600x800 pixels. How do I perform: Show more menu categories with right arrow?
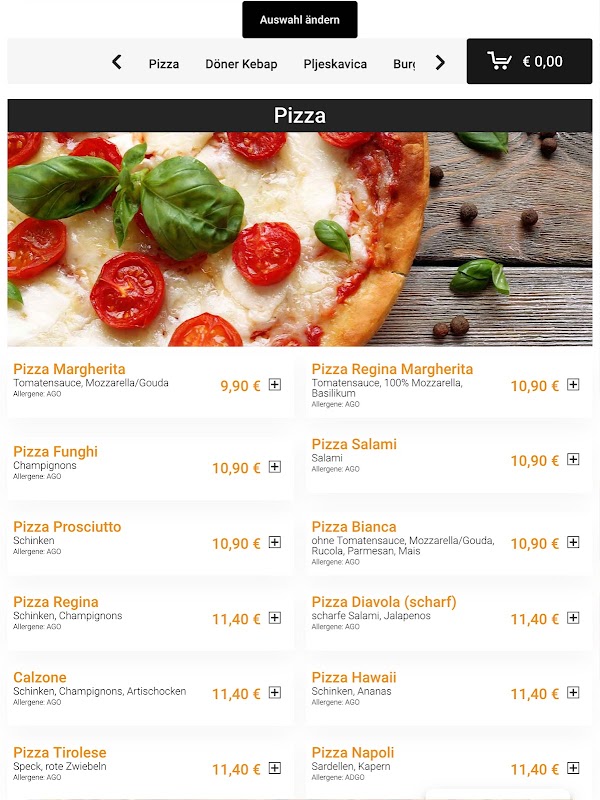440,62
